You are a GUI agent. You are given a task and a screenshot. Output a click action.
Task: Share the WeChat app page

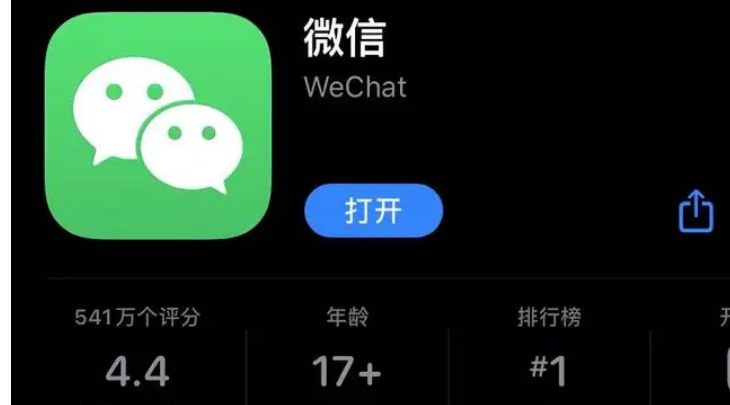[x=696, y=211]
